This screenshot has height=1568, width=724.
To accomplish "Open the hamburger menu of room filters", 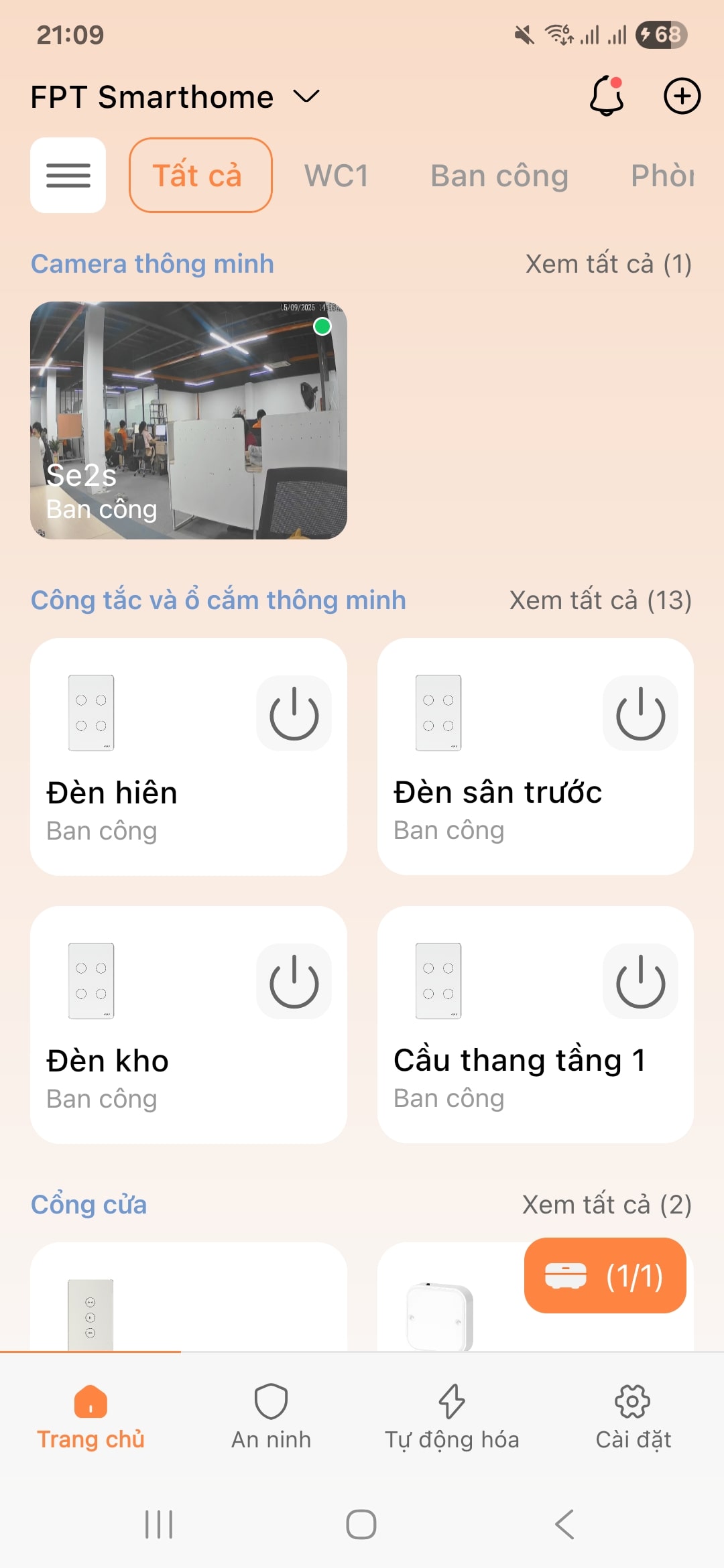I will coord(67,176).
